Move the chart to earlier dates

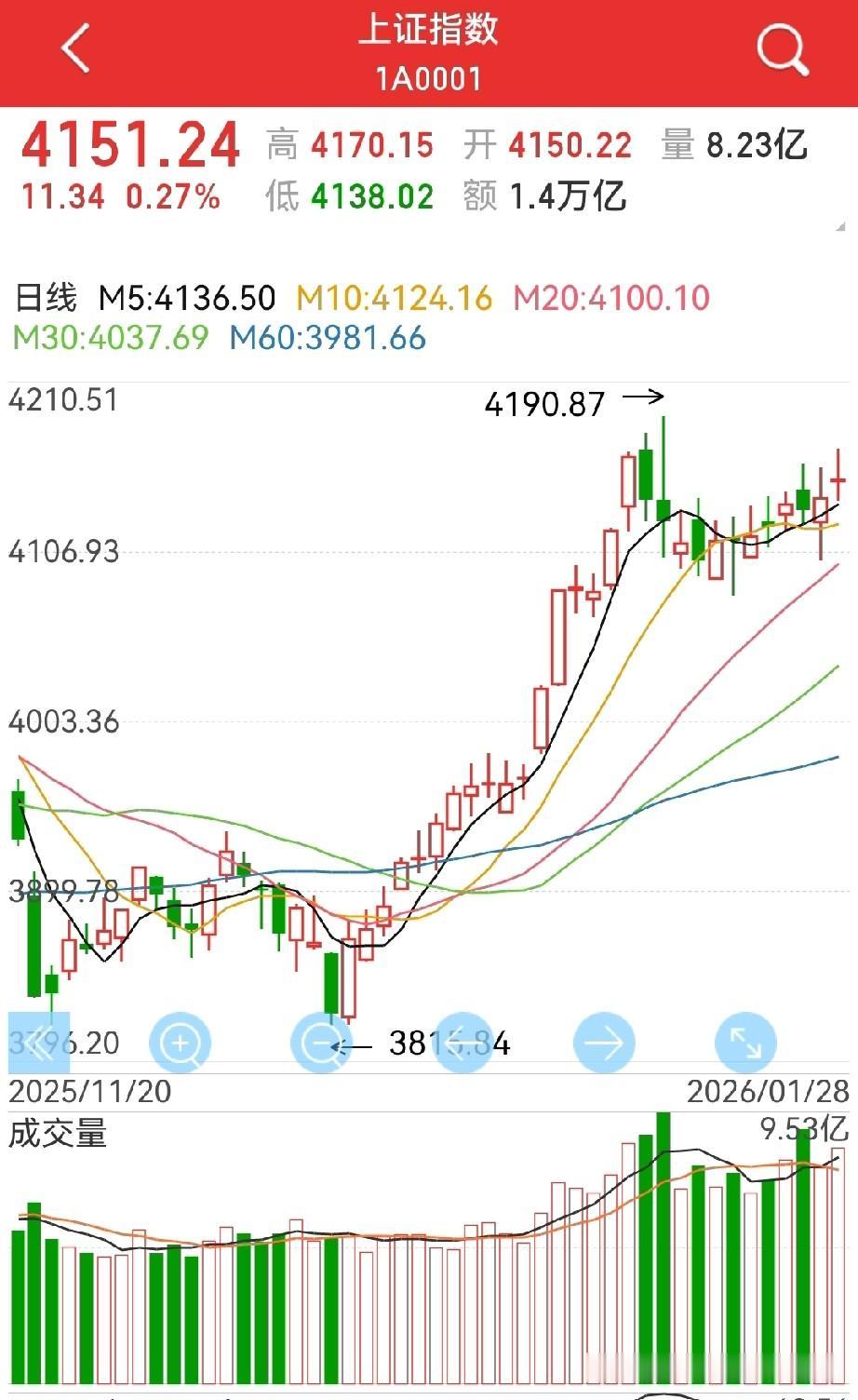click(x=463, y=1043)
